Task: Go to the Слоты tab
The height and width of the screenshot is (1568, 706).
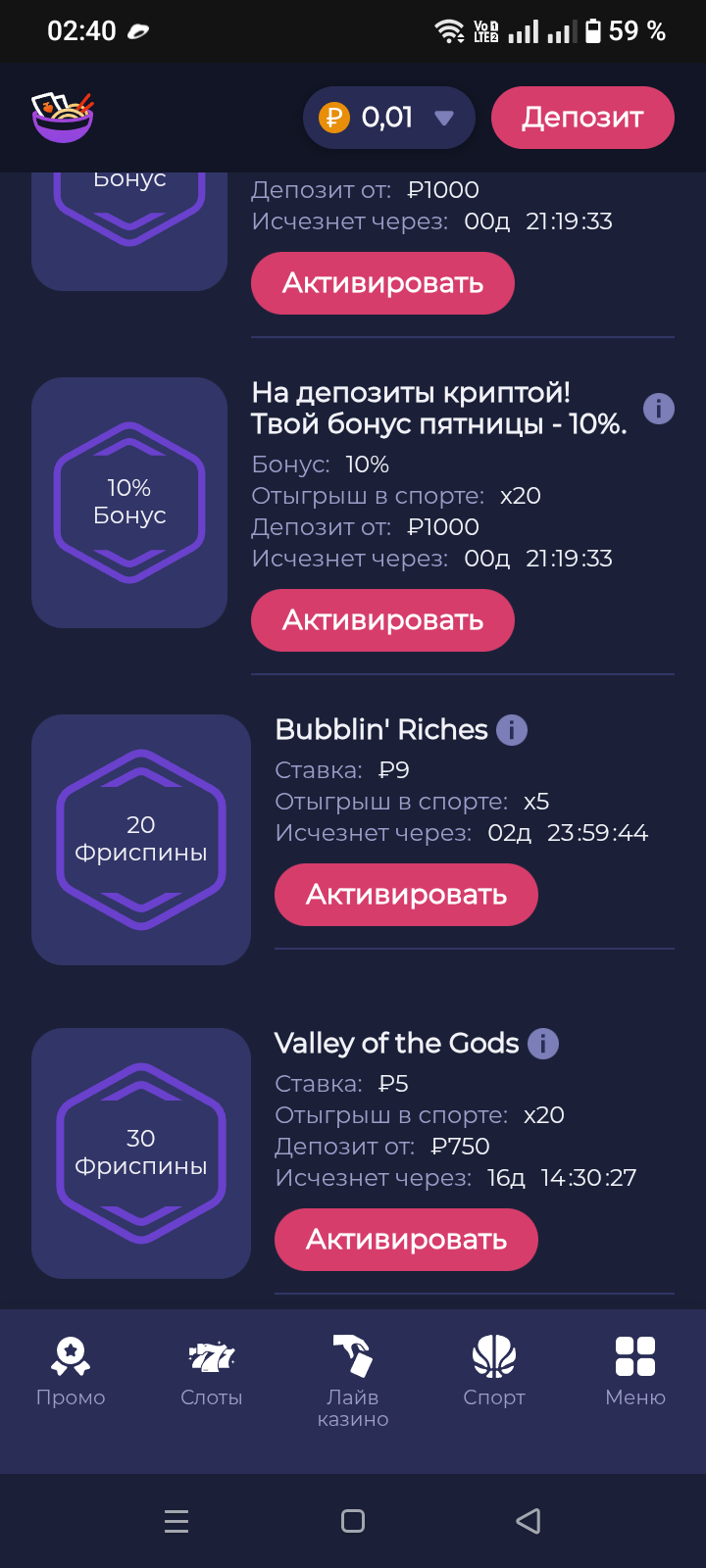Action: click(212, 1370)
